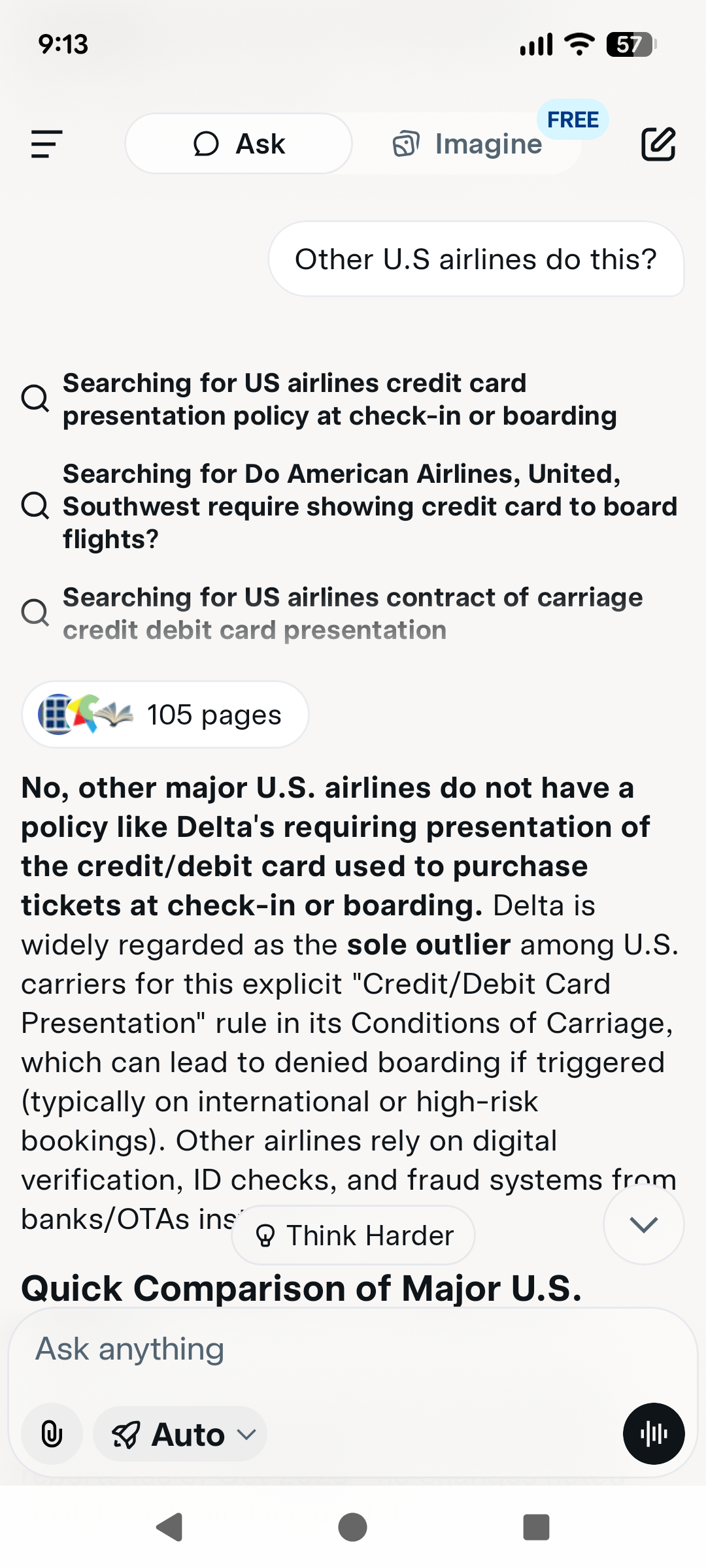706x1568 pixels.
Task: Go to the home screen
Action: (353, 1527)
